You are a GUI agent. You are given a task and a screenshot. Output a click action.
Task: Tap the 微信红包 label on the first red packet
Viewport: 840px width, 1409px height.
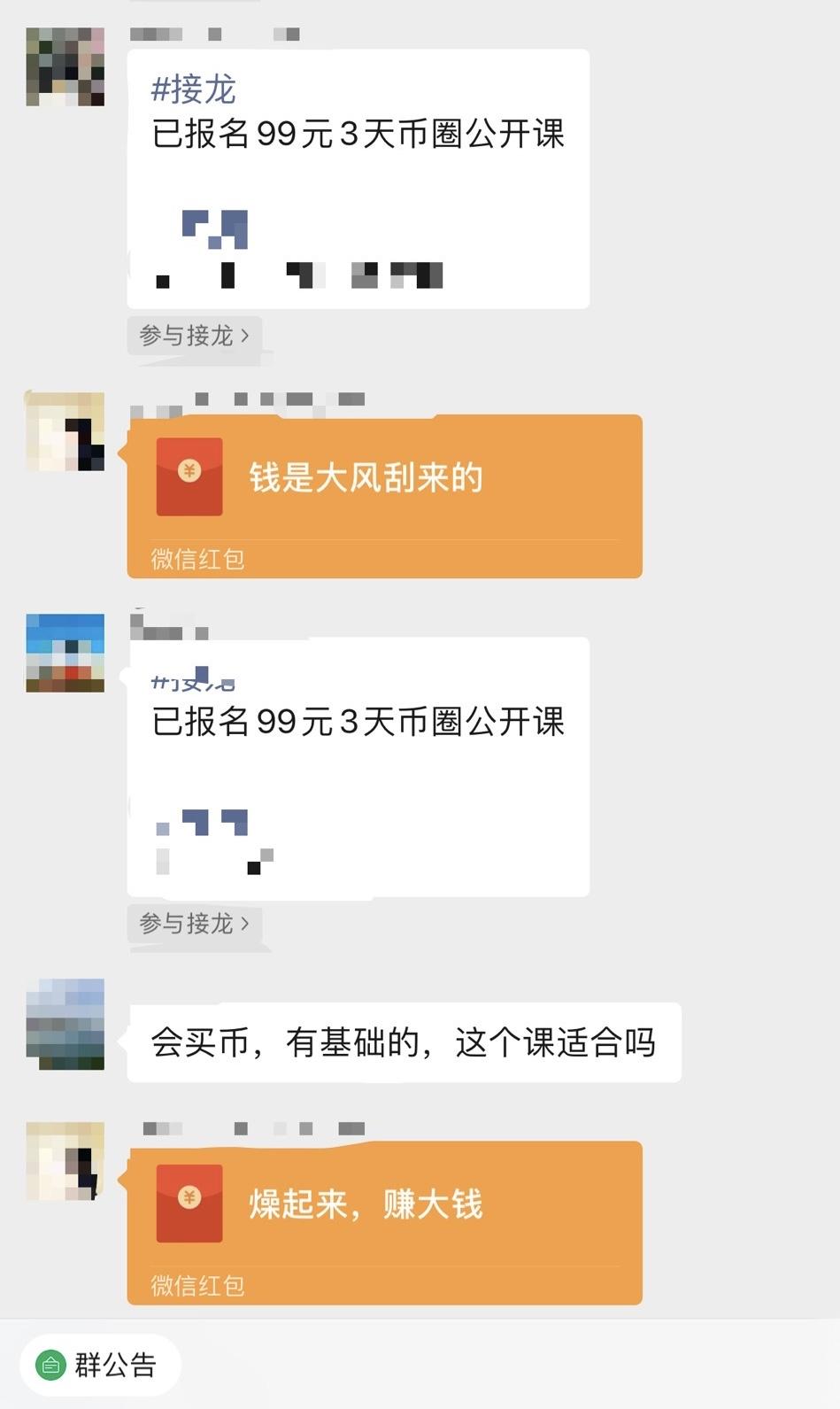click(197, 559)
